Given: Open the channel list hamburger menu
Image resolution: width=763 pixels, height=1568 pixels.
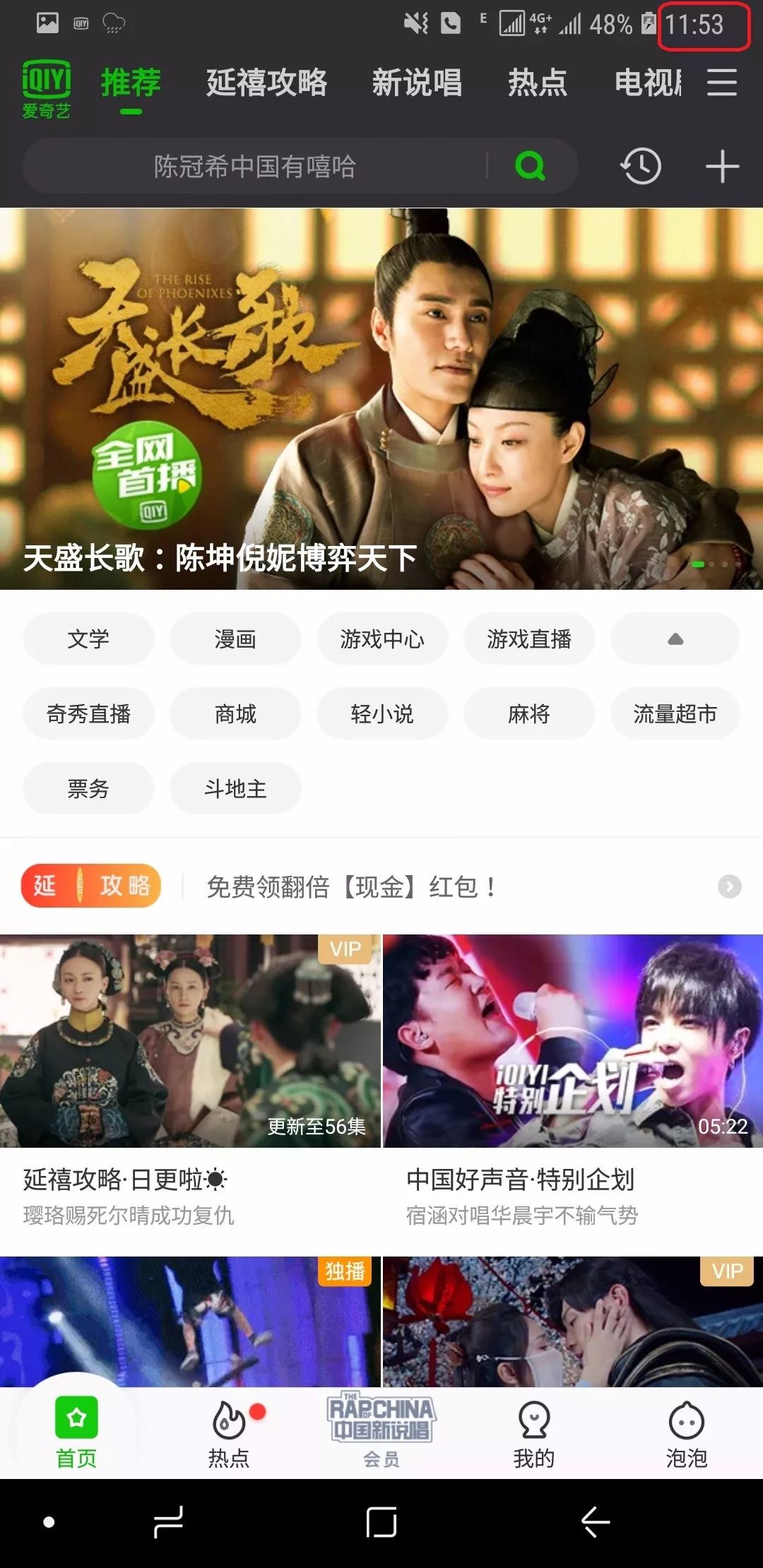Looking at the screenshot, I should coord(721,83).
